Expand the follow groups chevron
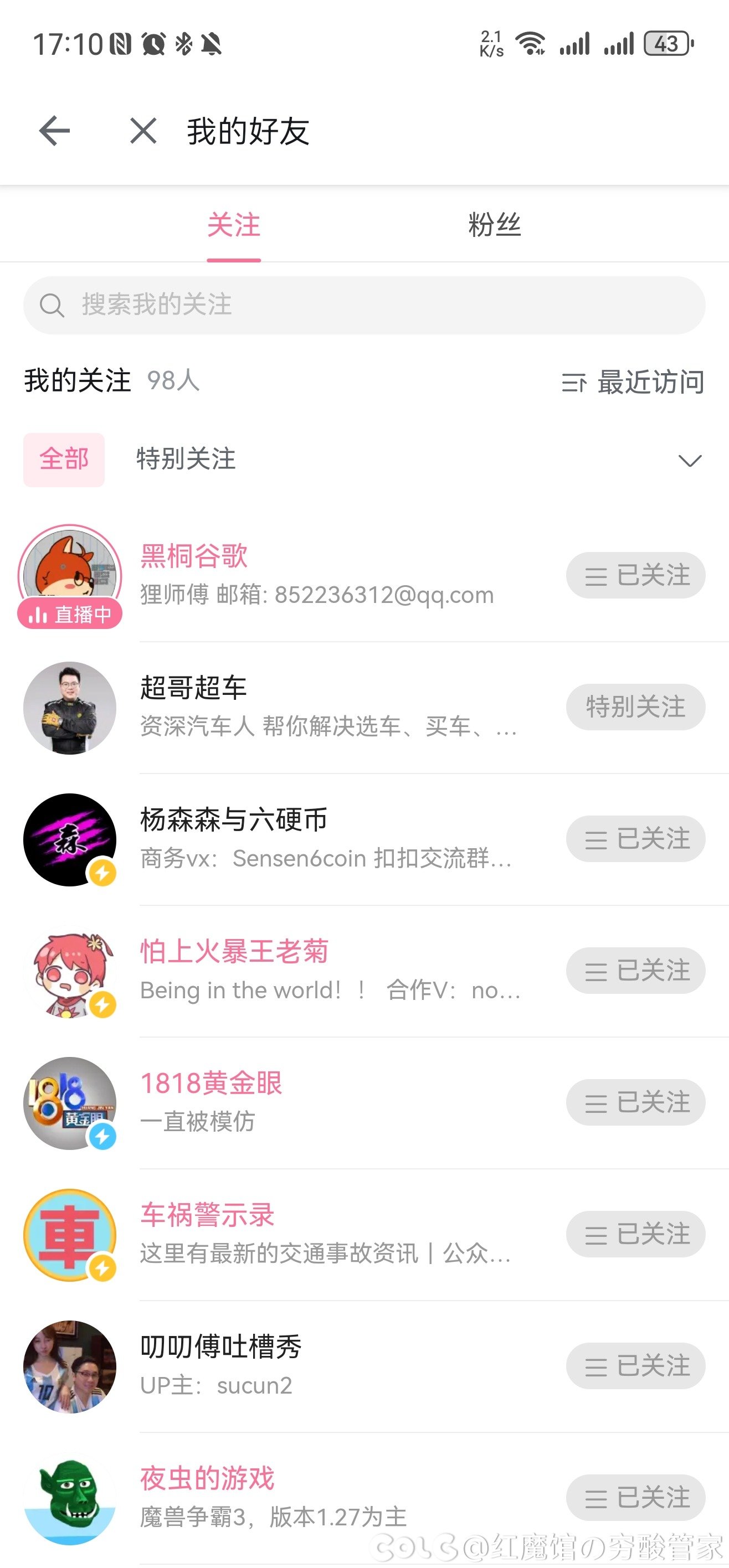The image size is (729, 1568). [690, 461]
